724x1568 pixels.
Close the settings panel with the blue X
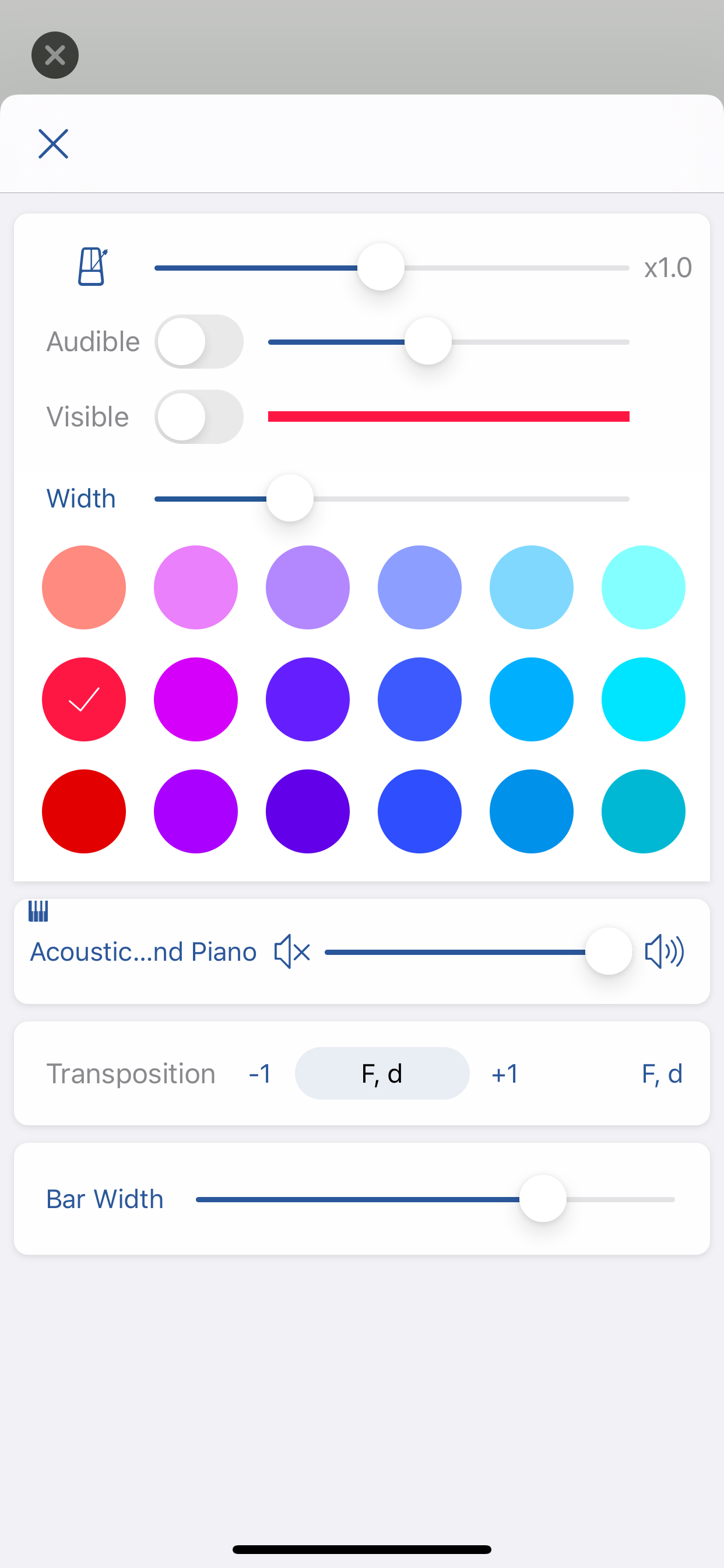pos(54,143)
